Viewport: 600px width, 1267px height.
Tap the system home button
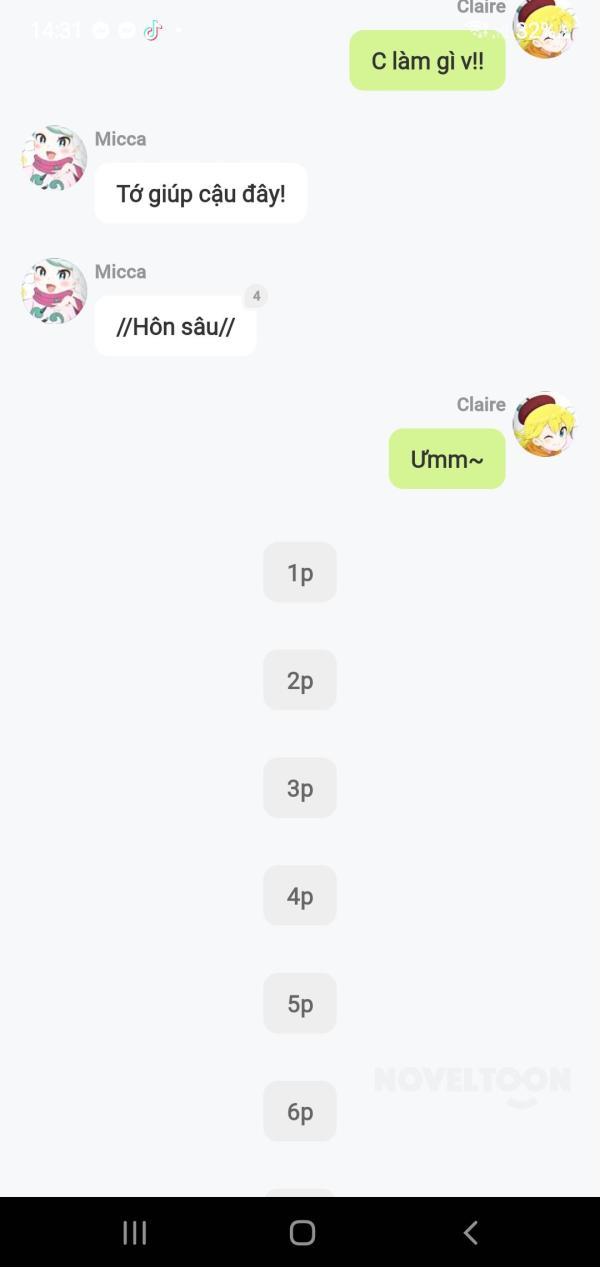[302, 1233]
